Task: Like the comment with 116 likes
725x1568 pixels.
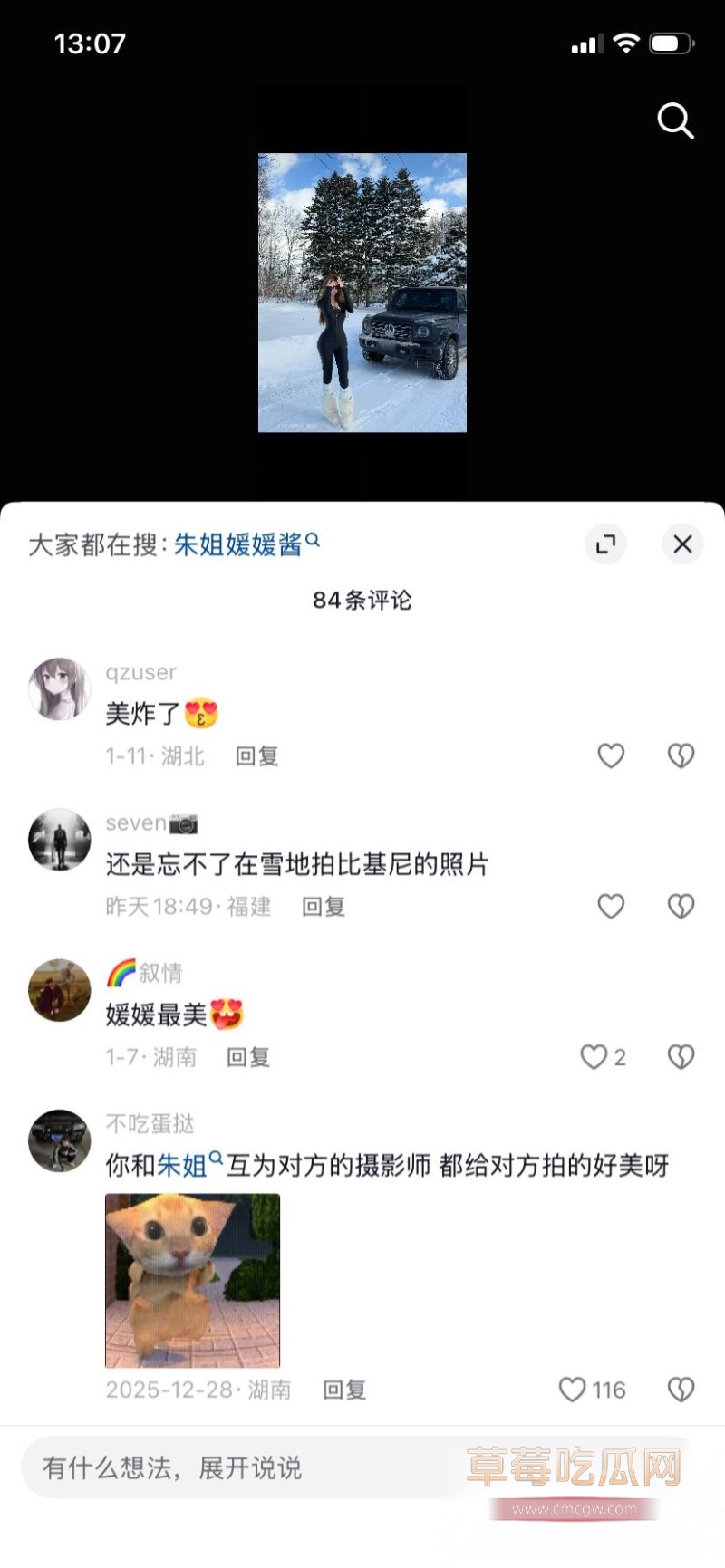Action: tap(572, 1389)
